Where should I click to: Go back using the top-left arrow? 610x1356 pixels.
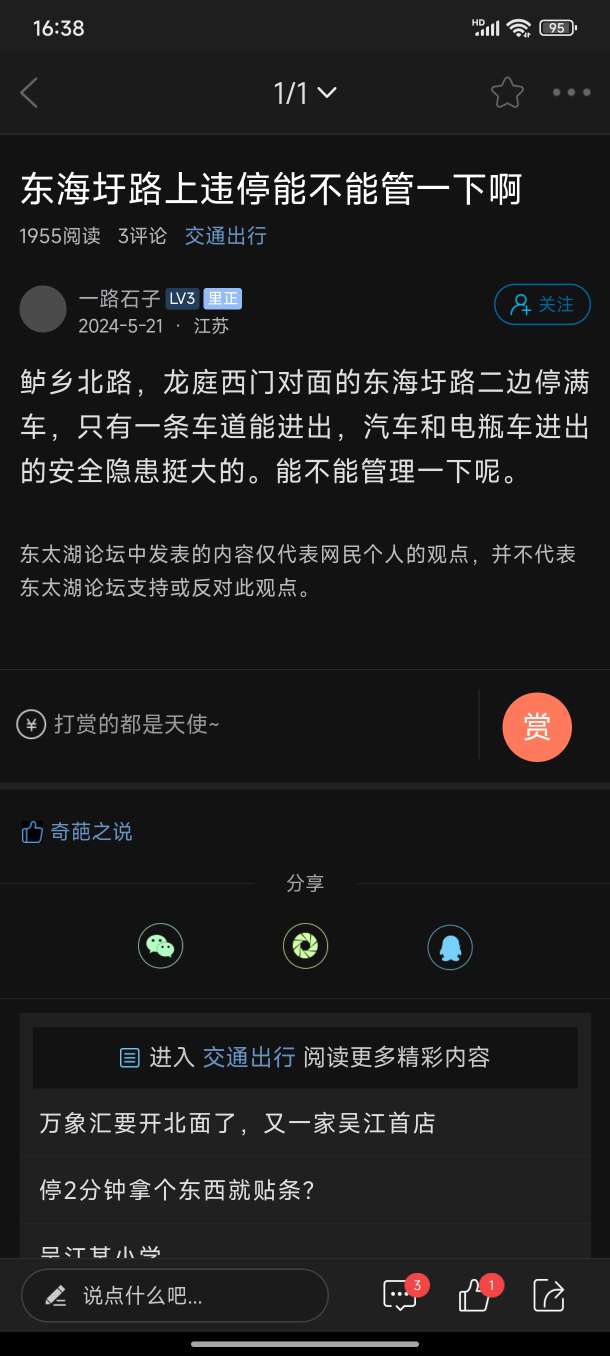[29, 93]
